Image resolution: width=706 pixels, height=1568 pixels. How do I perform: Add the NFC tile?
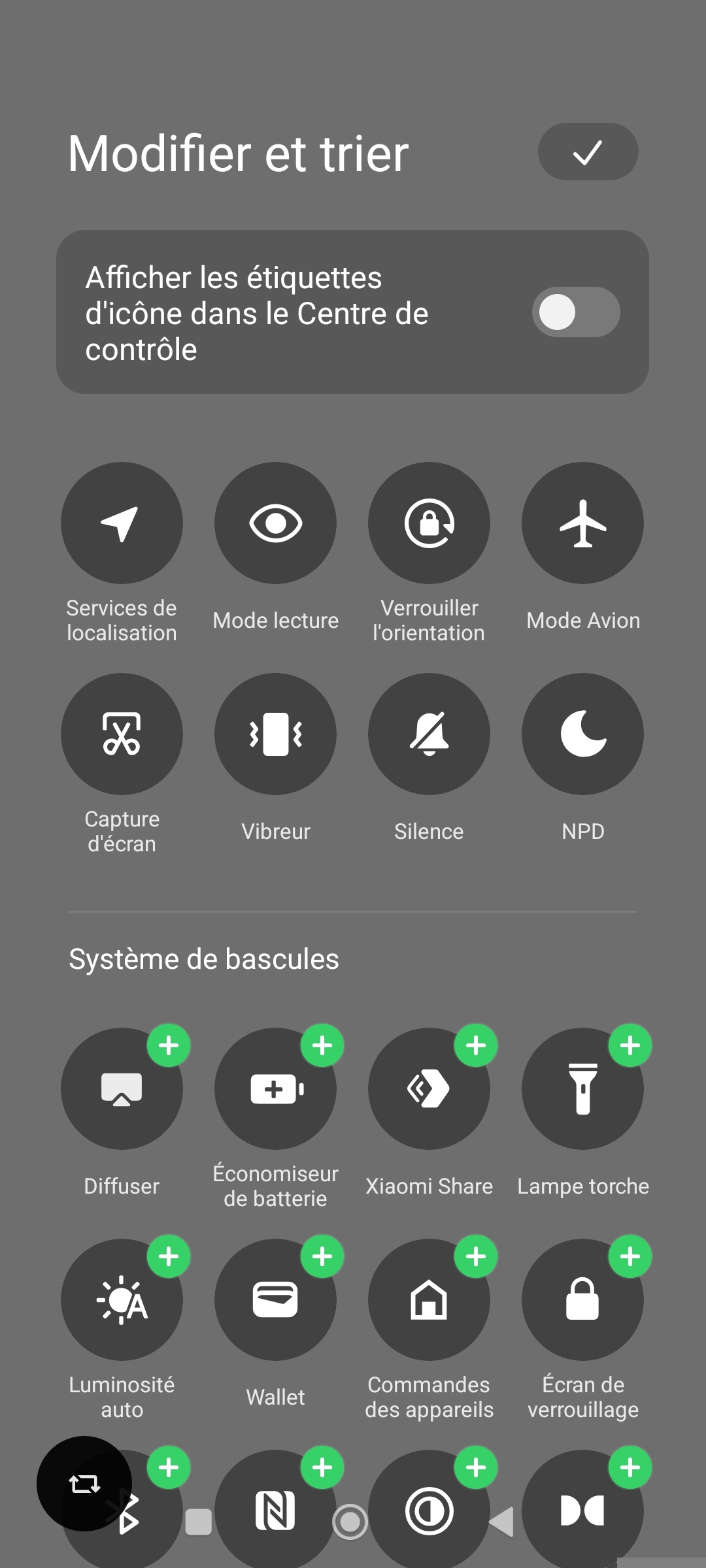[322, 1467]
